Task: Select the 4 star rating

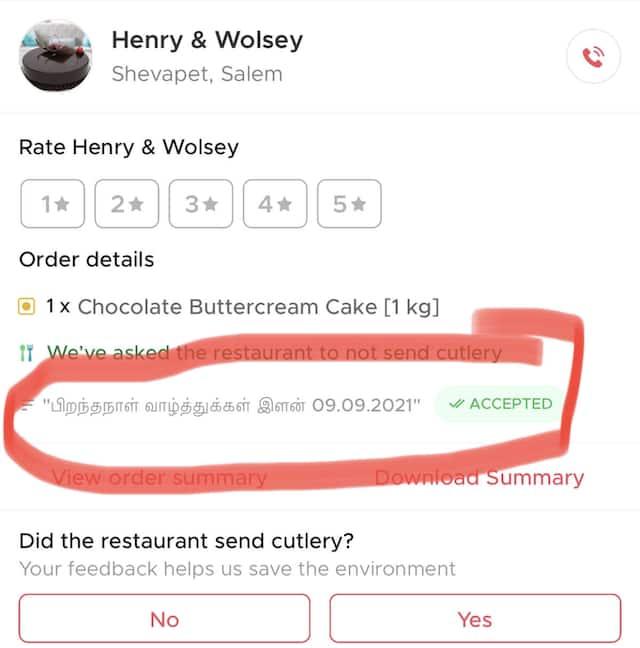Action: pos(275,204)
